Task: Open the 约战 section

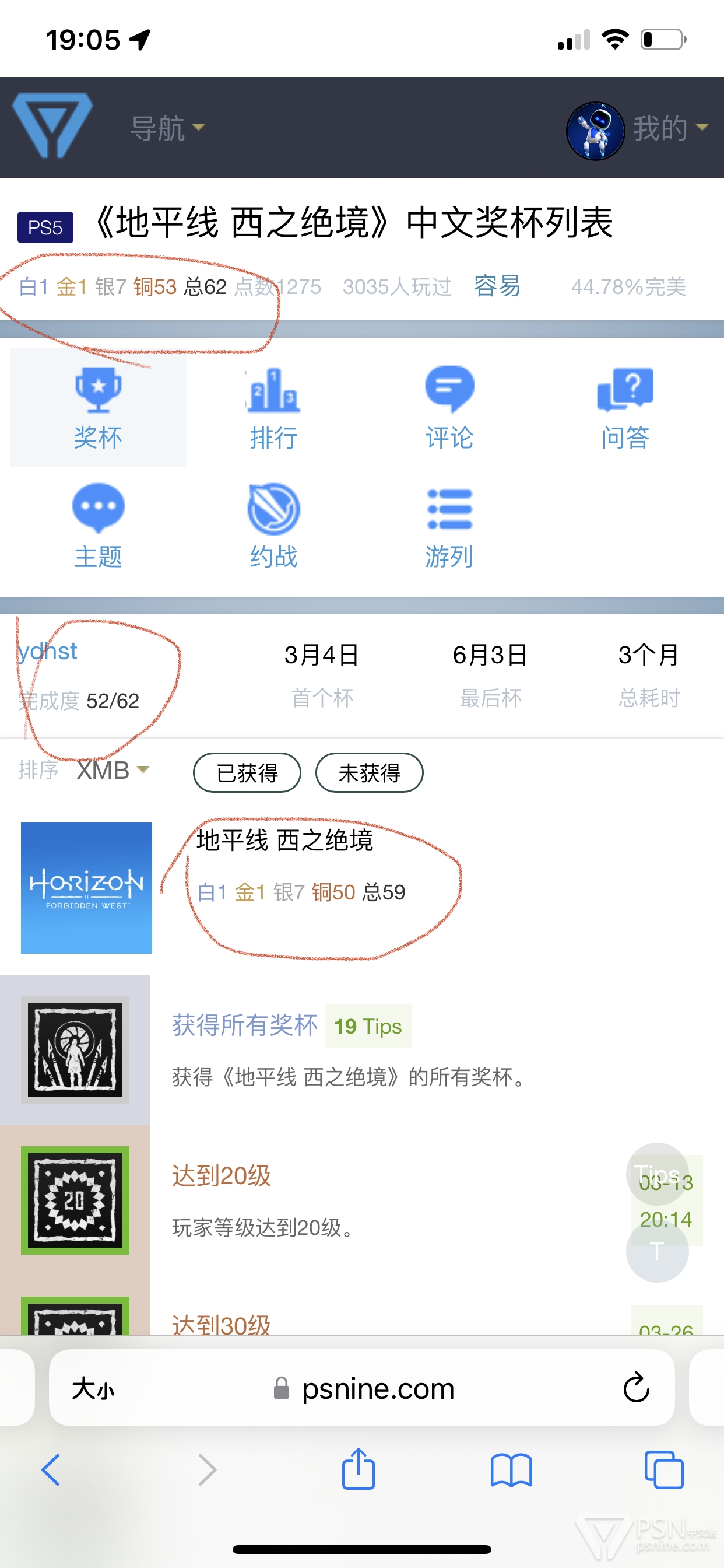Action: click(274, 527)
